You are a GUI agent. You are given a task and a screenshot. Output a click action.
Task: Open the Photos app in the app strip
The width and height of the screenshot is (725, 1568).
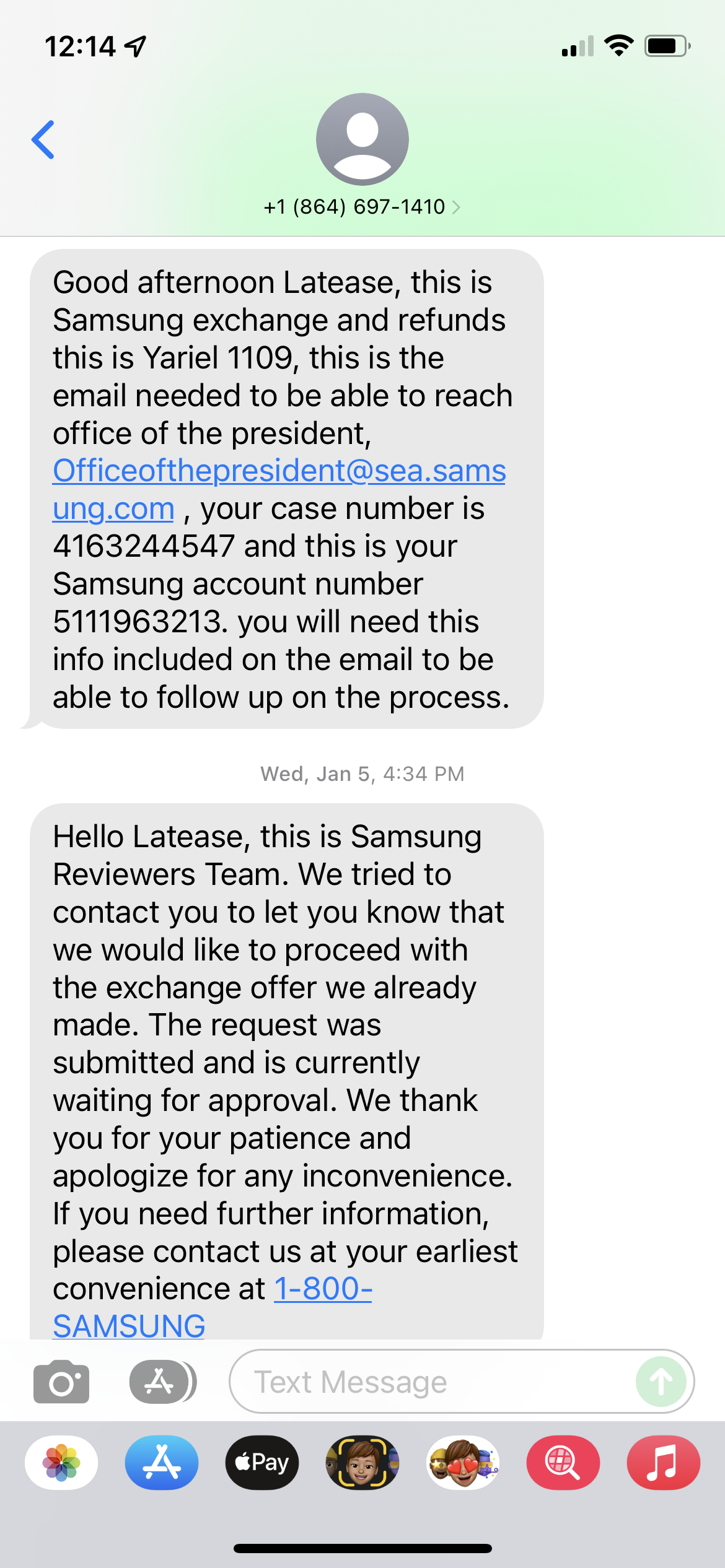(61, 1463)
